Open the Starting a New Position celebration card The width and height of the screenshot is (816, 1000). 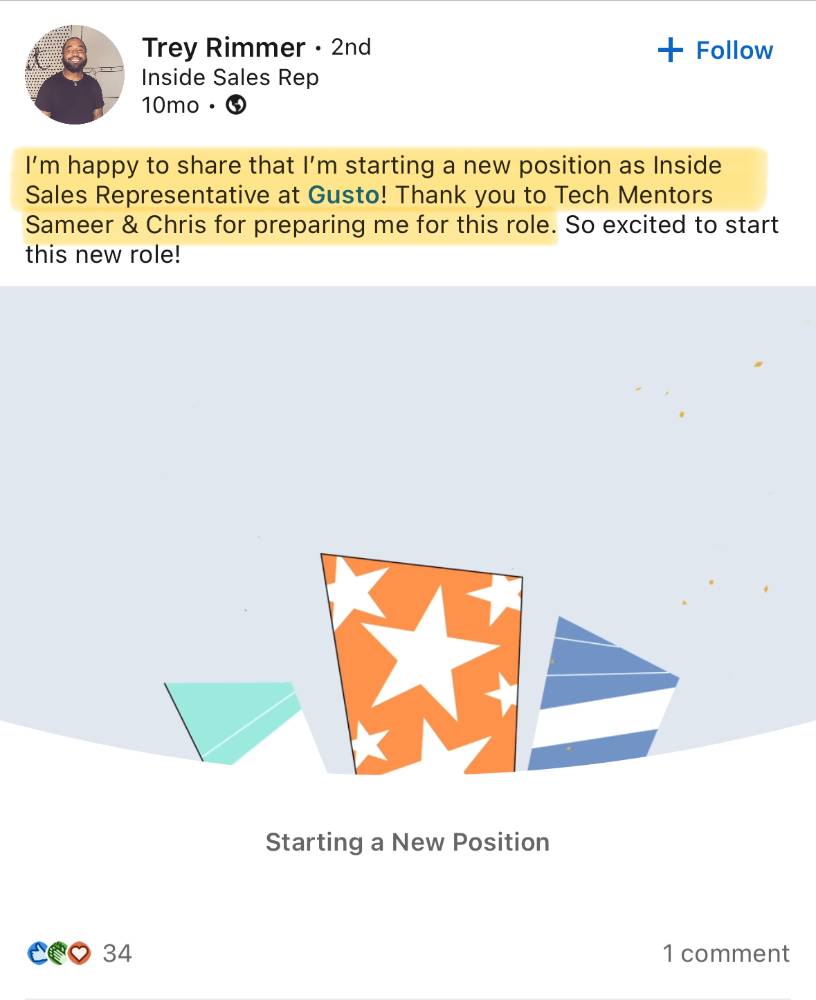point(407,600)
